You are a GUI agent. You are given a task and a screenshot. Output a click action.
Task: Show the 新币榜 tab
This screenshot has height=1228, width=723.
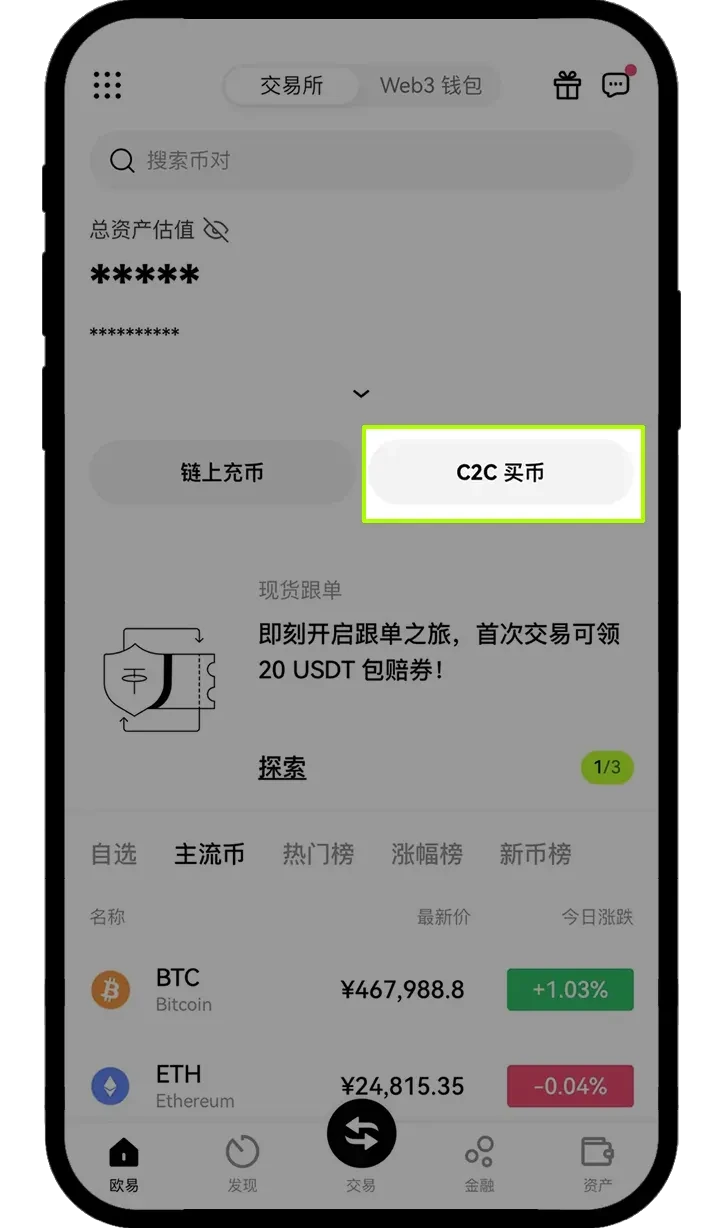pos(535,854)
